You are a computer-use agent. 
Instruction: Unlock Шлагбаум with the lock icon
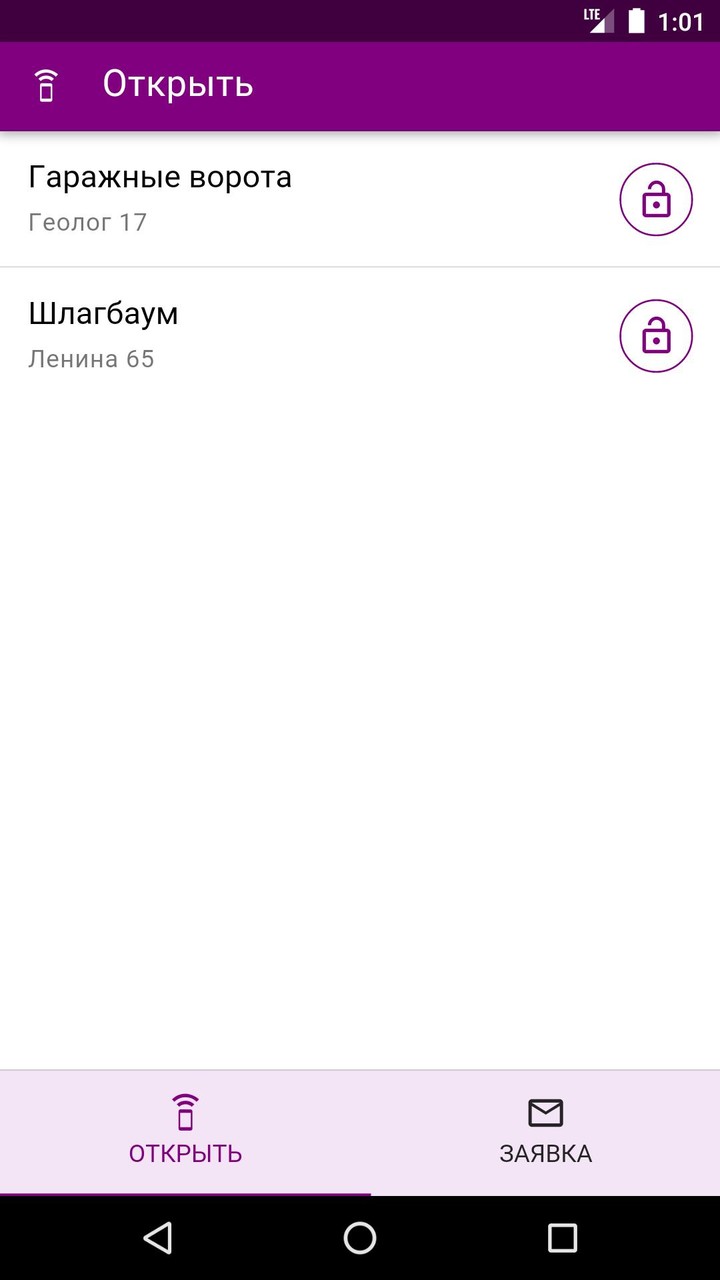(x=656, y=336)
